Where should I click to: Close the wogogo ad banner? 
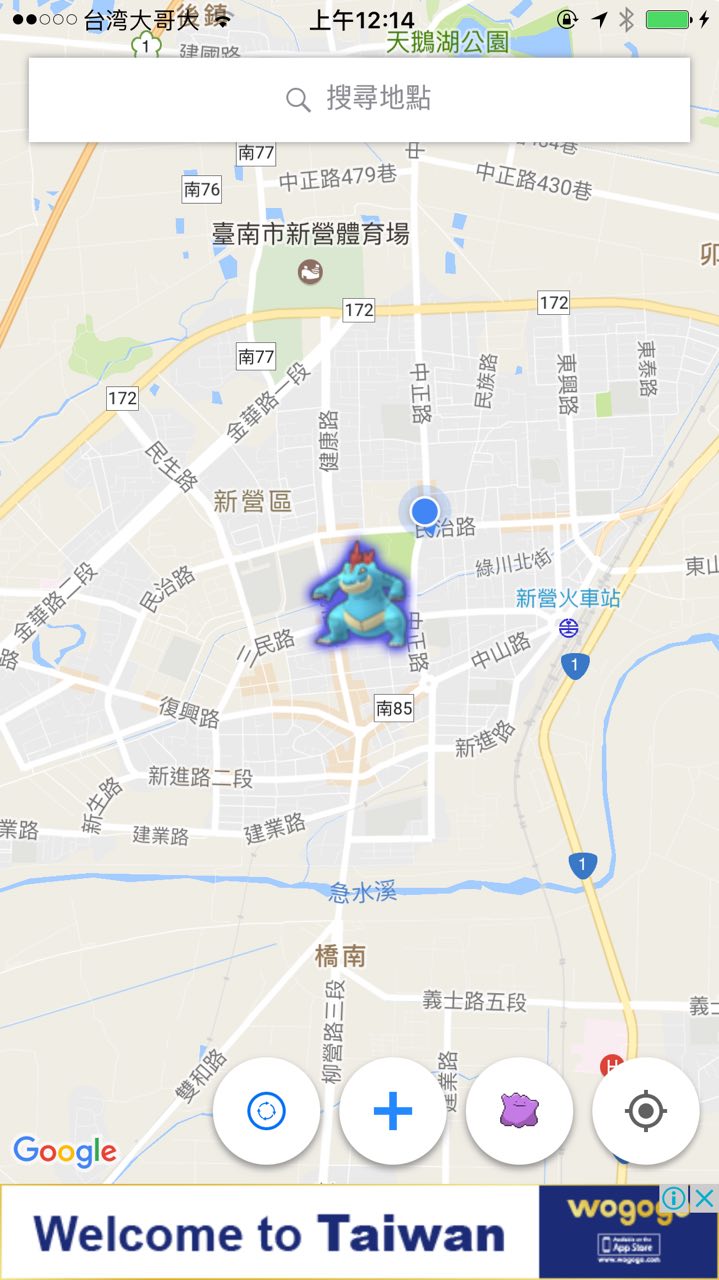705,1198
